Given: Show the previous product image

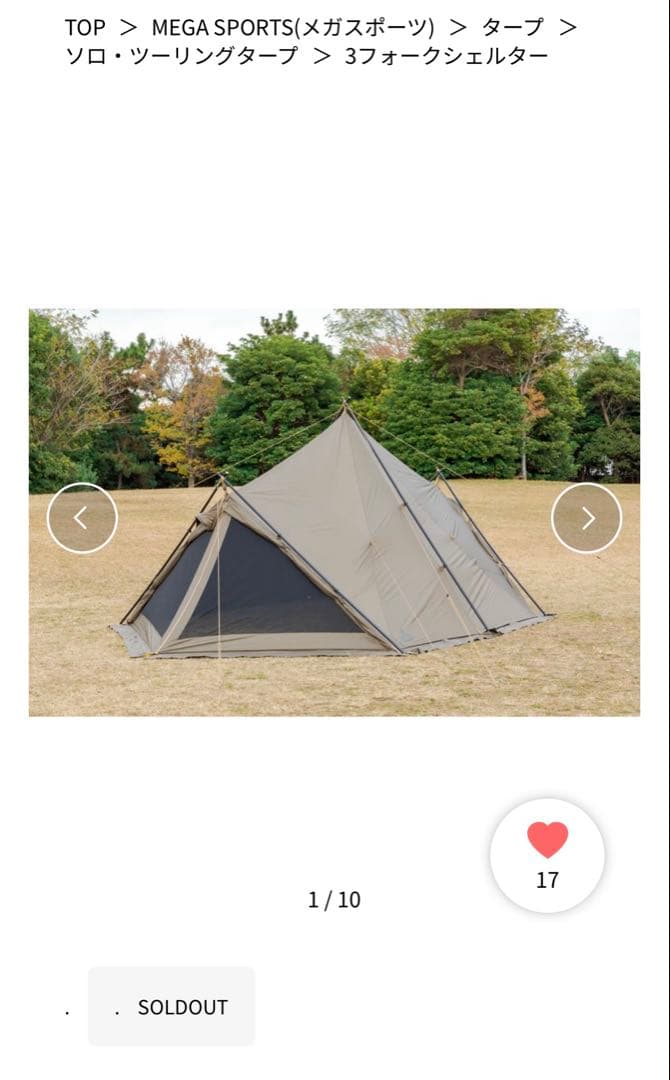Looking at the screenshot, I should [x=82, y=518].
